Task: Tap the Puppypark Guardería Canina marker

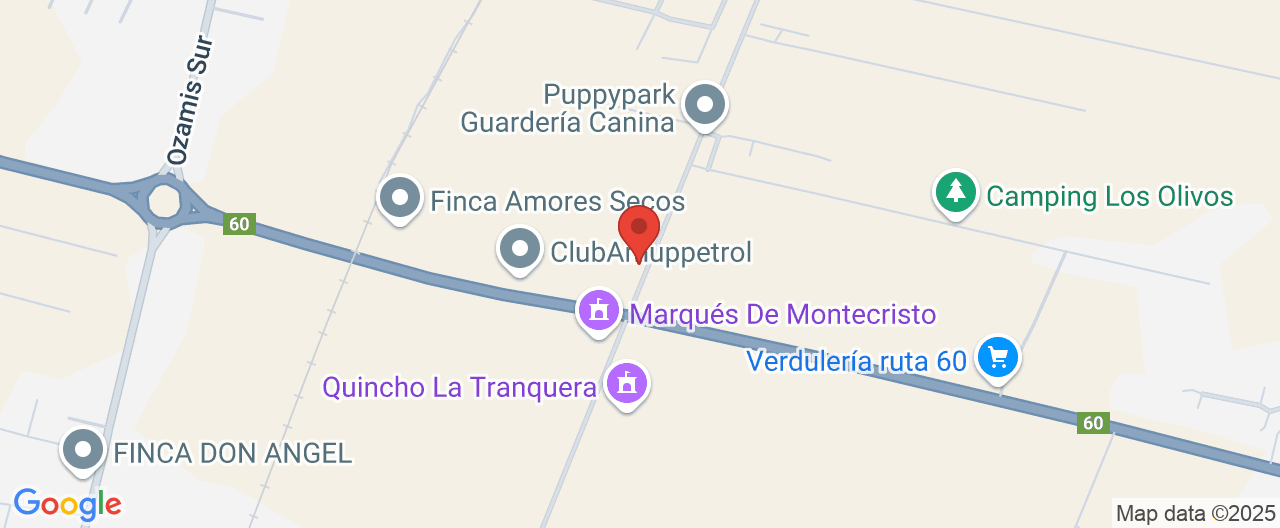Action: [706, 104]
